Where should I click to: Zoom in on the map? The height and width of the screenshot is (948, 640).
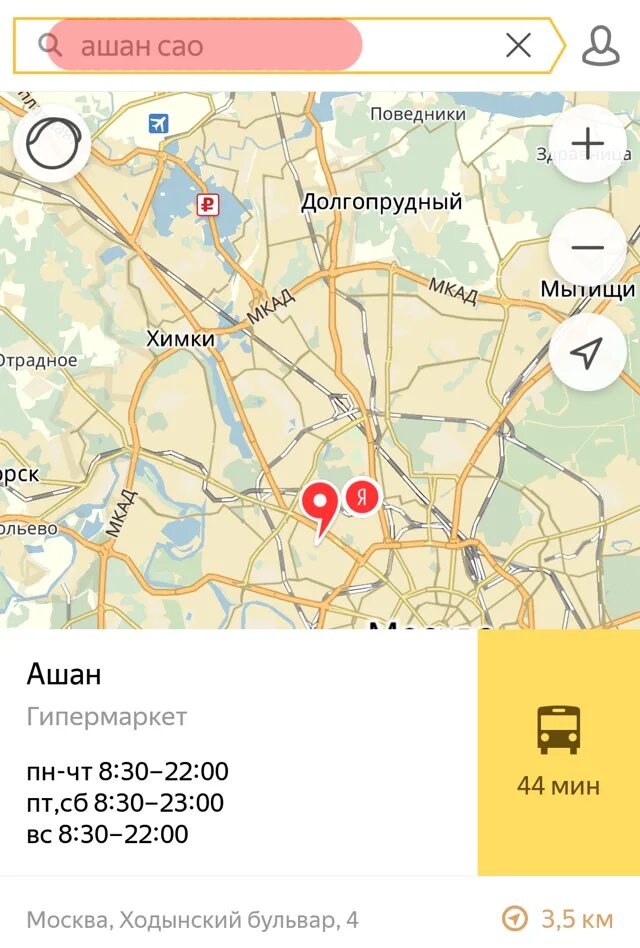pos(588,143)
